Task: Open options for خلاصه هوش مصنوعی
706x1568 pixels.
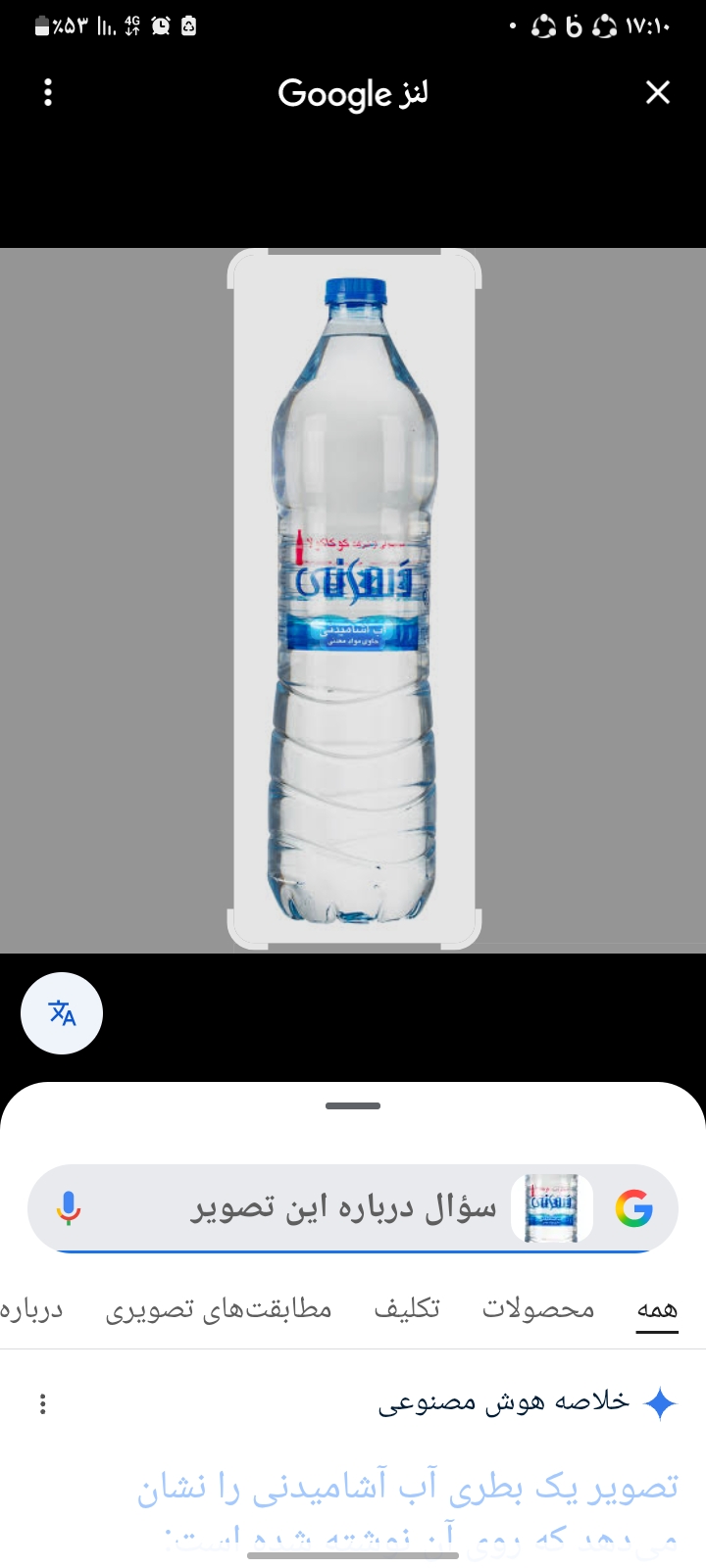Action: tap(43, 1404)
